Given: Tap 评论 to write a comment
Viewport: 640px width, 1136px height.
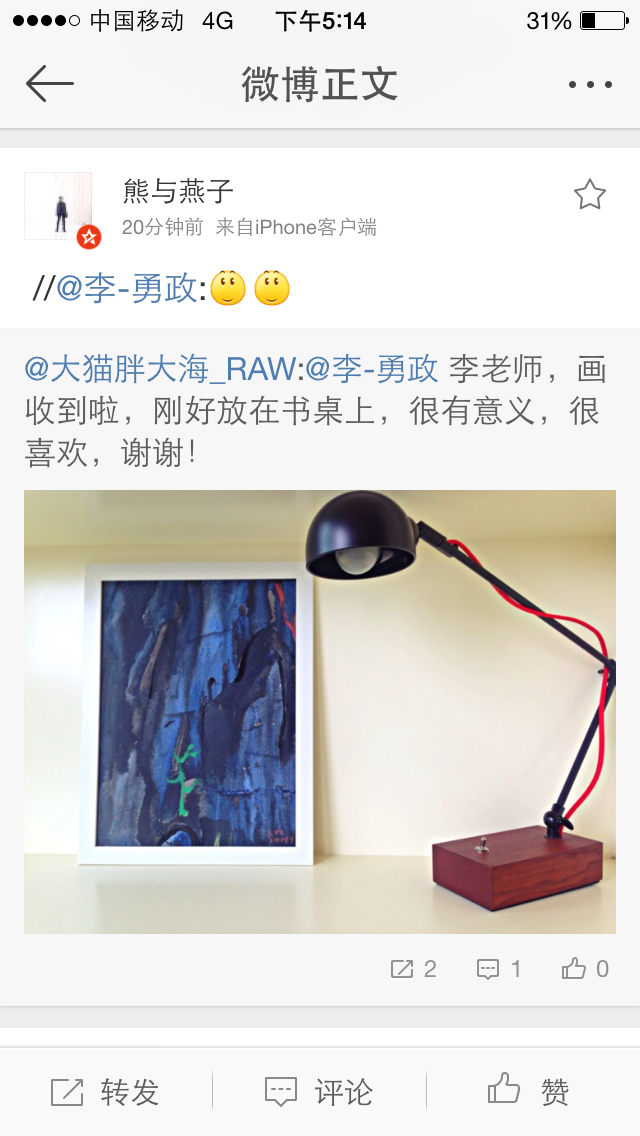Looking at the screenshot, I should [x=320, y=1092].
